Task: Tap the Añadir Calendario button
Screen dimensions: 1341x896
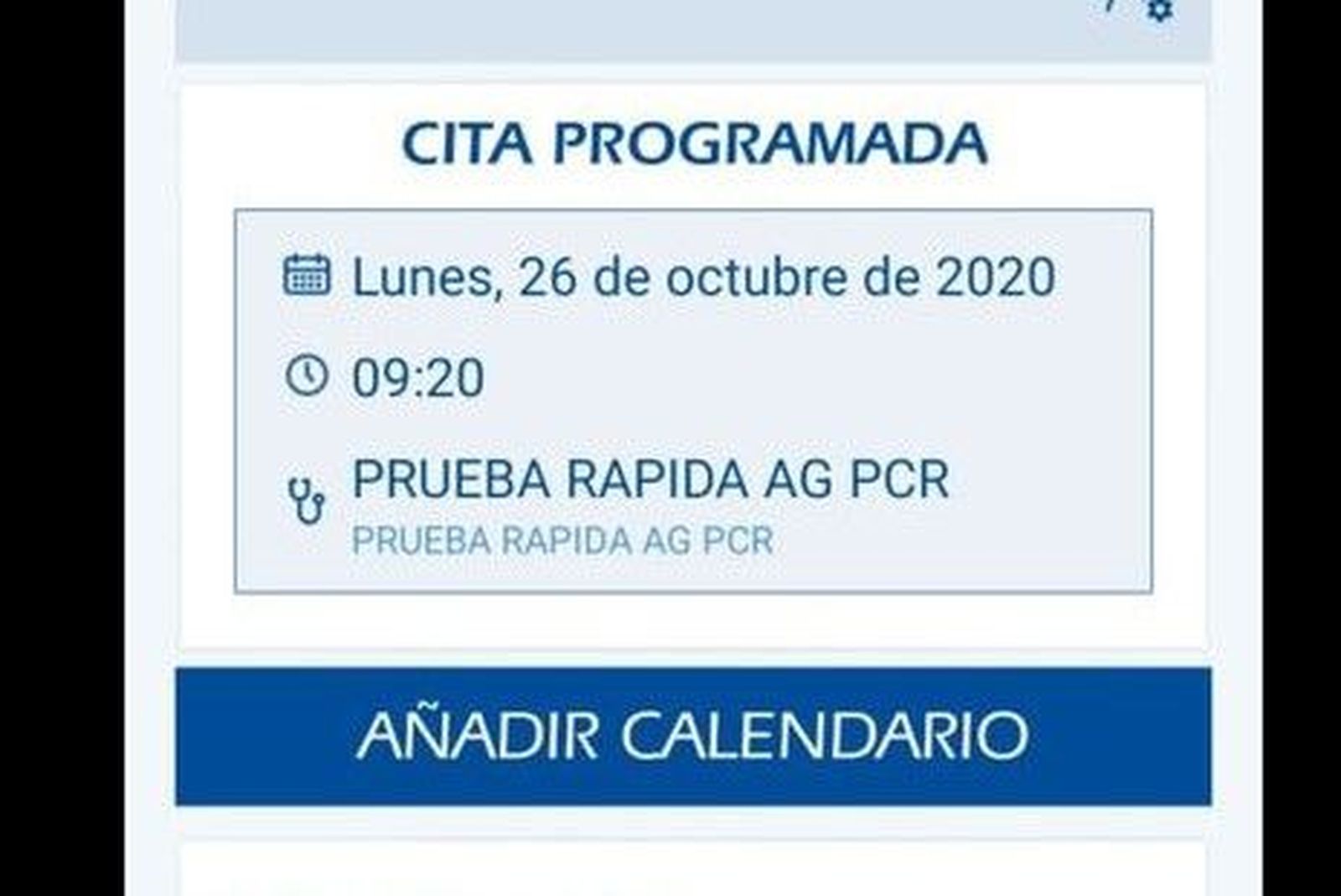Action: click(x=692, y=736)
